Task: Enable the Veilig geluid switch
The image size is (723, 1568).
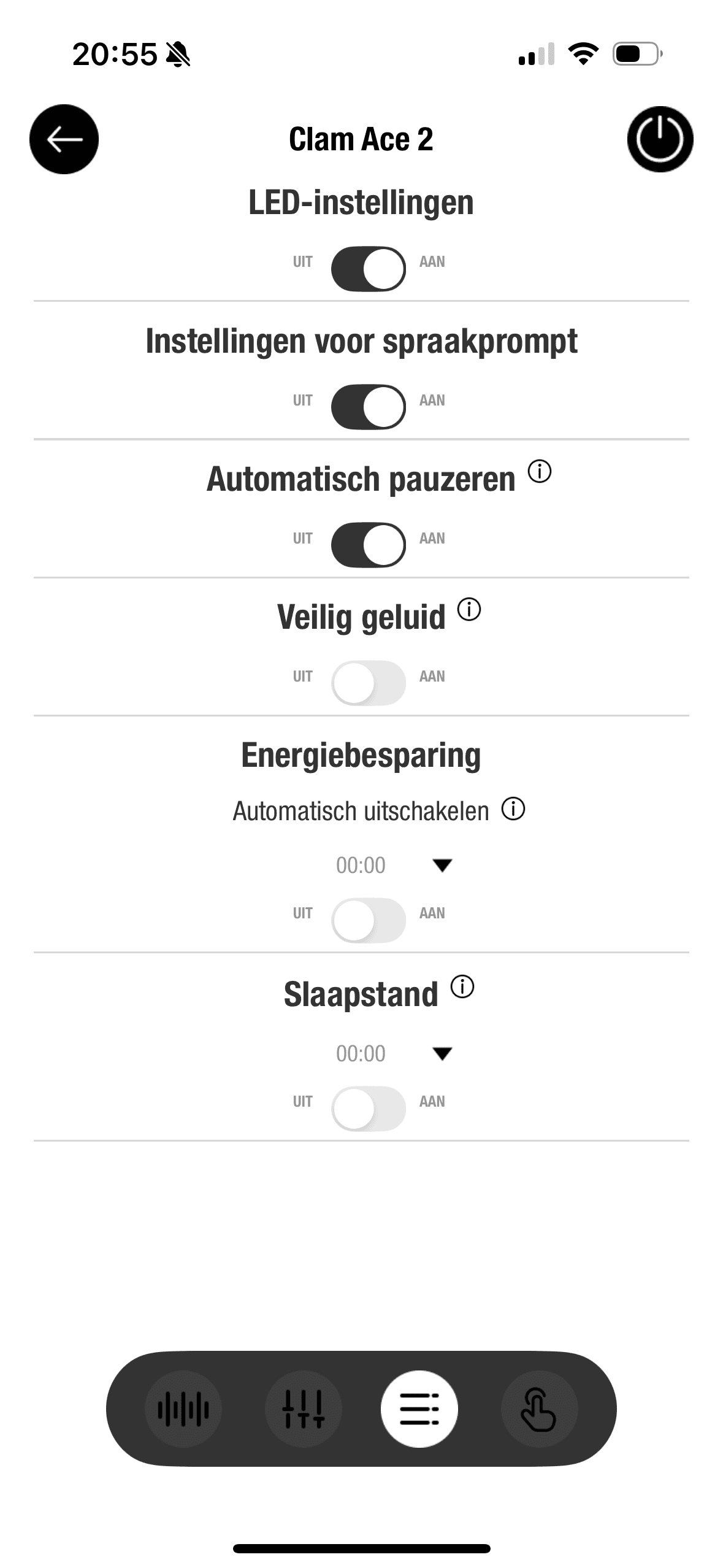Action: click(368, 683)
